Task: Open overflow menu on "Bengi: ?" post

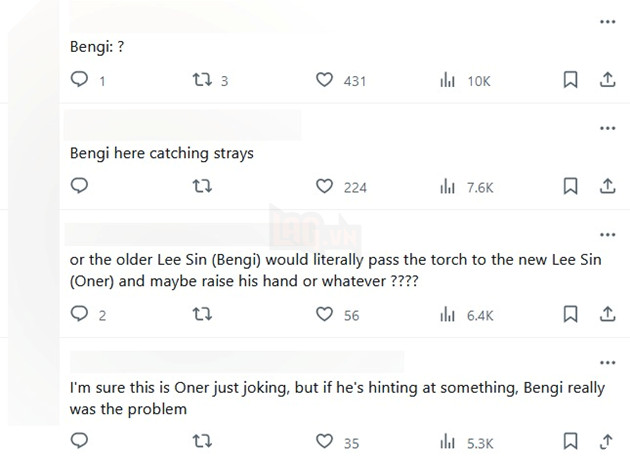Action: click(606, 22)
